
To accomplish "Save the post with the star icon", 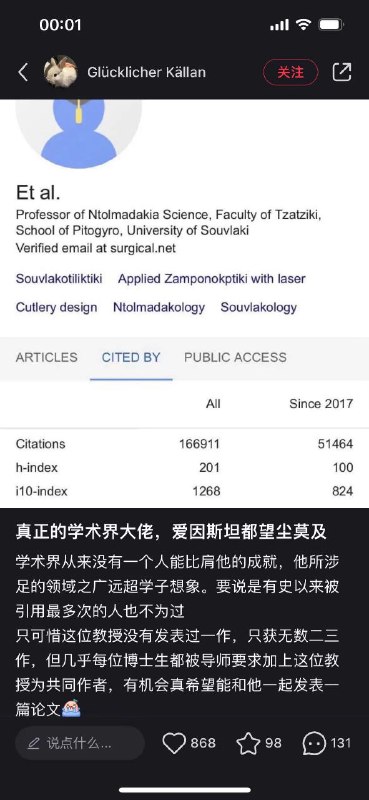I will tap(248, 743).
